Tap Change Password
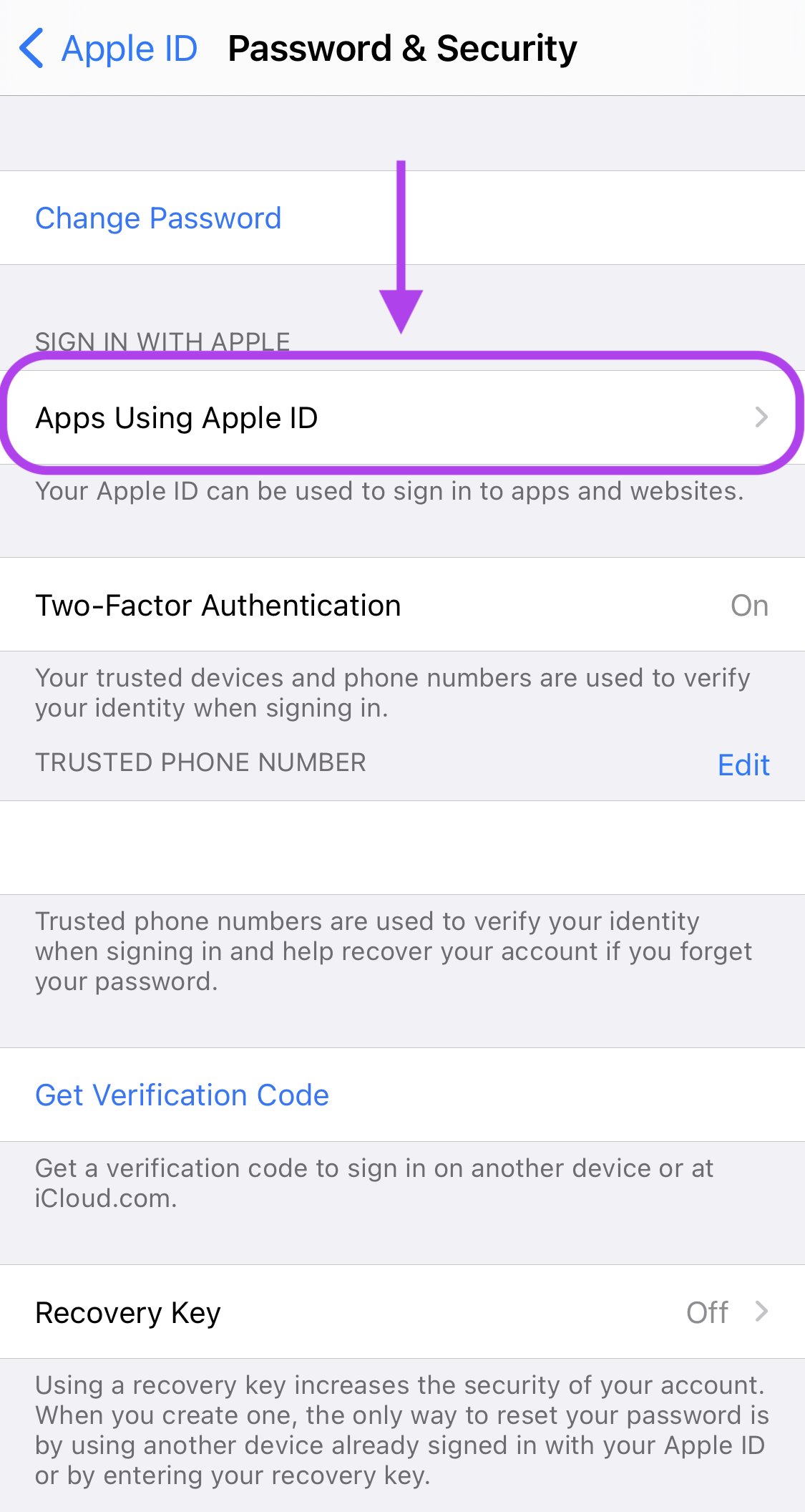Image resolution: width=805 pixels, height=1512 pixels. [x=158, y=218]
